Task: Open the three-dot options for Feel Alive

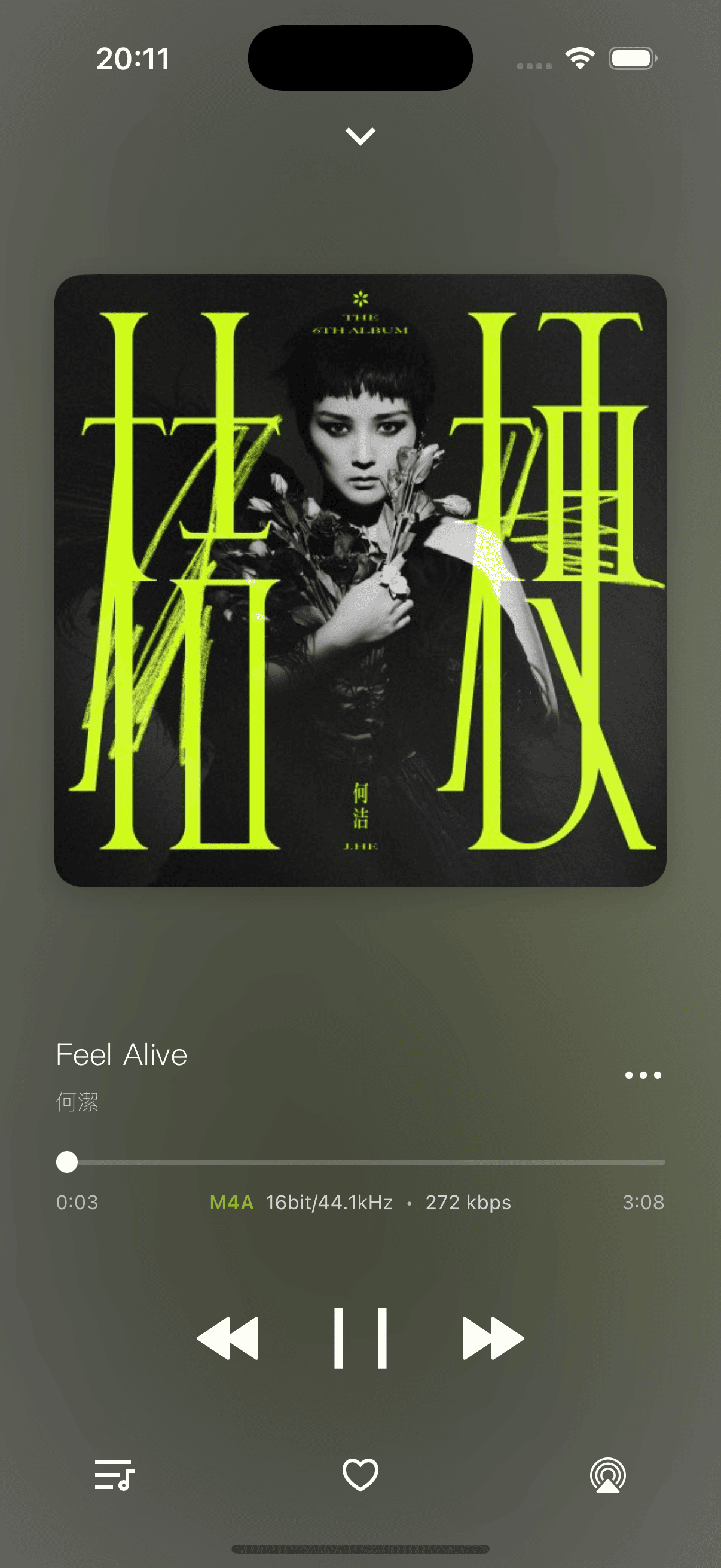Action: 643,1075
